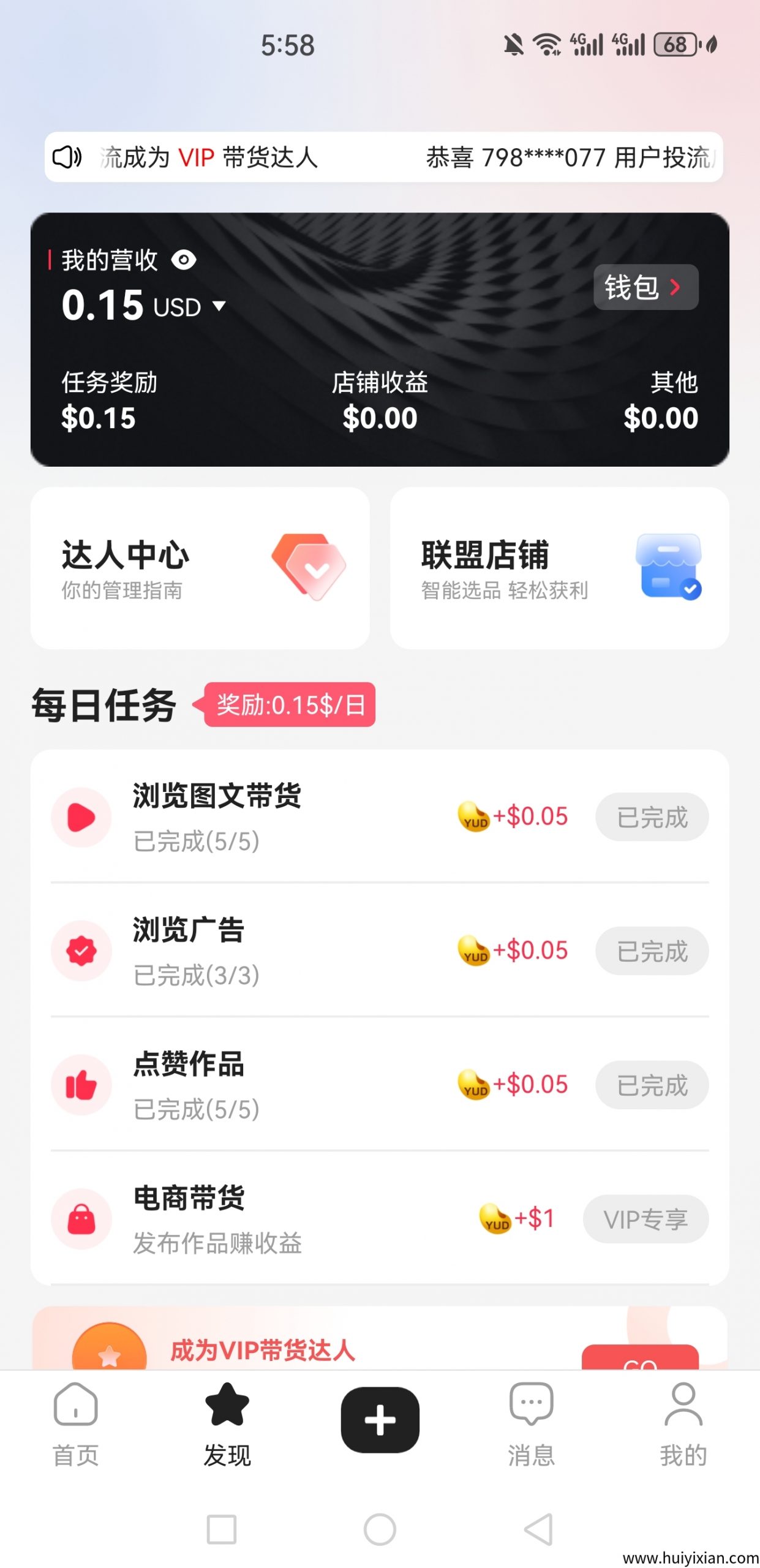Screen dimensions: 760x1568
Task: Toggle visibility of 我的营收 amount
Action: pos(184,260)
